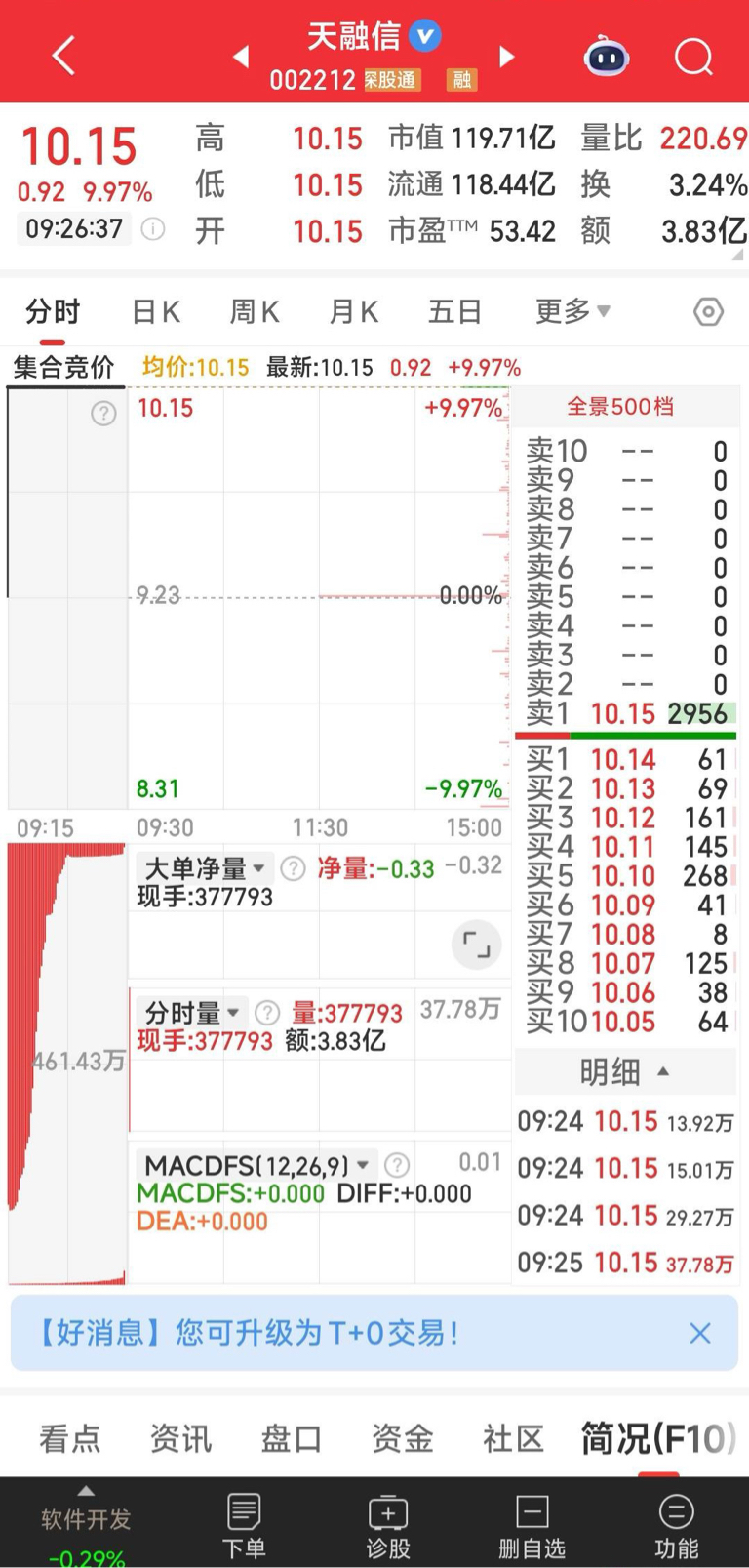Image resolution: width=749 pixels, height=1568 pixels.
Task: Collapse the 明细 trade details section
Action: coord(625,1071)
